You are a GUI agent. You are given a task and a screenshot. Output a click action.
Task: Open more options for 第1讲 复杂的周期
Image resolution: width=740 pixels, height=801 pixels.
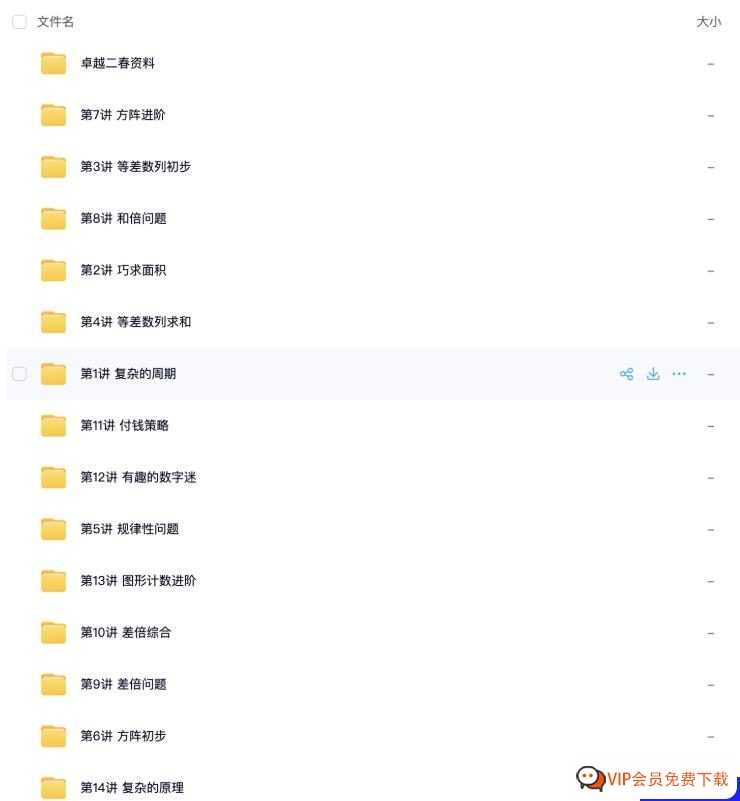tap(680, 374)
